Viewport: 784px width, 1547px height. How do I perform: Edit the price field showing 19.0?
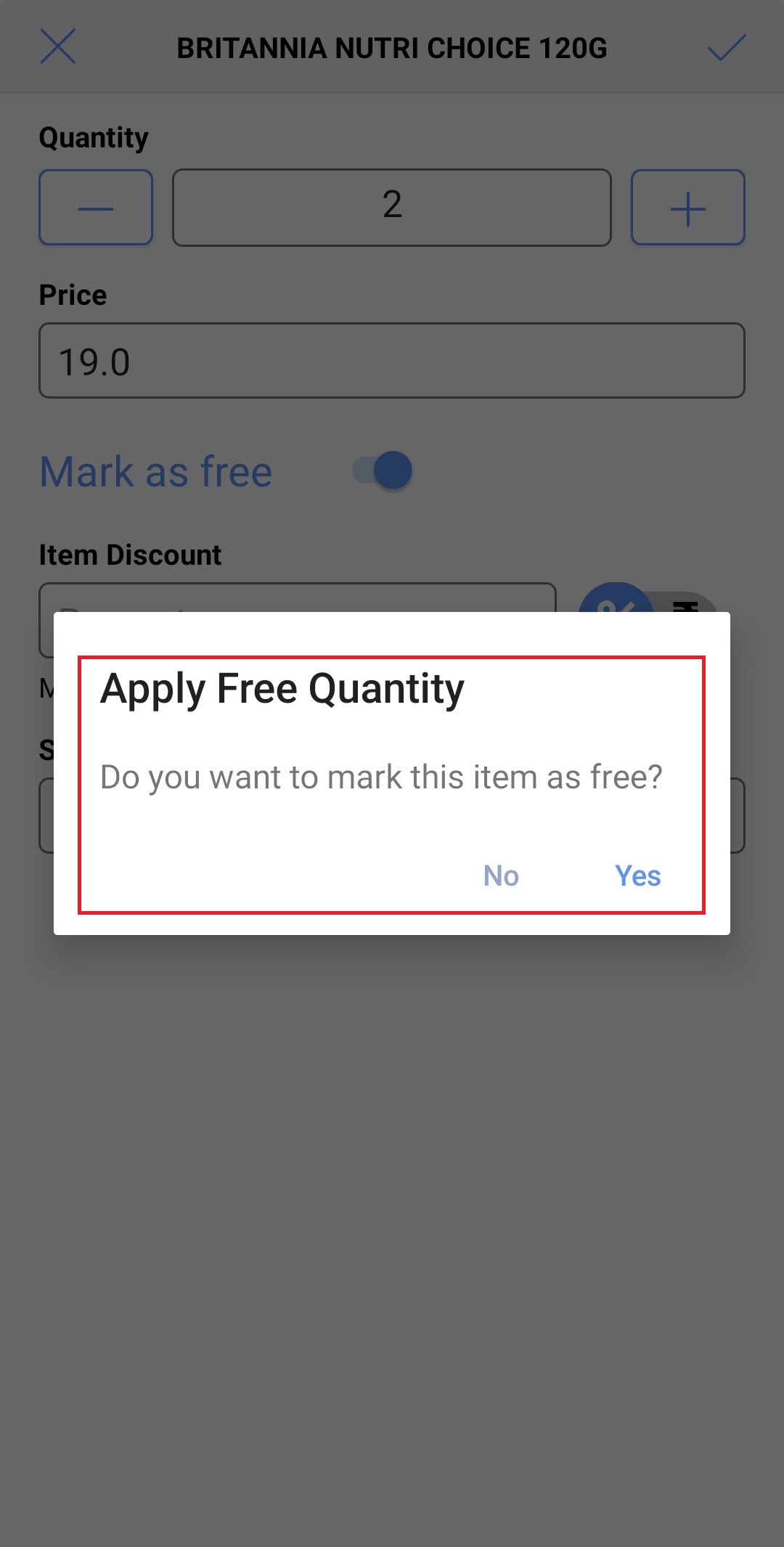point(392,361)
